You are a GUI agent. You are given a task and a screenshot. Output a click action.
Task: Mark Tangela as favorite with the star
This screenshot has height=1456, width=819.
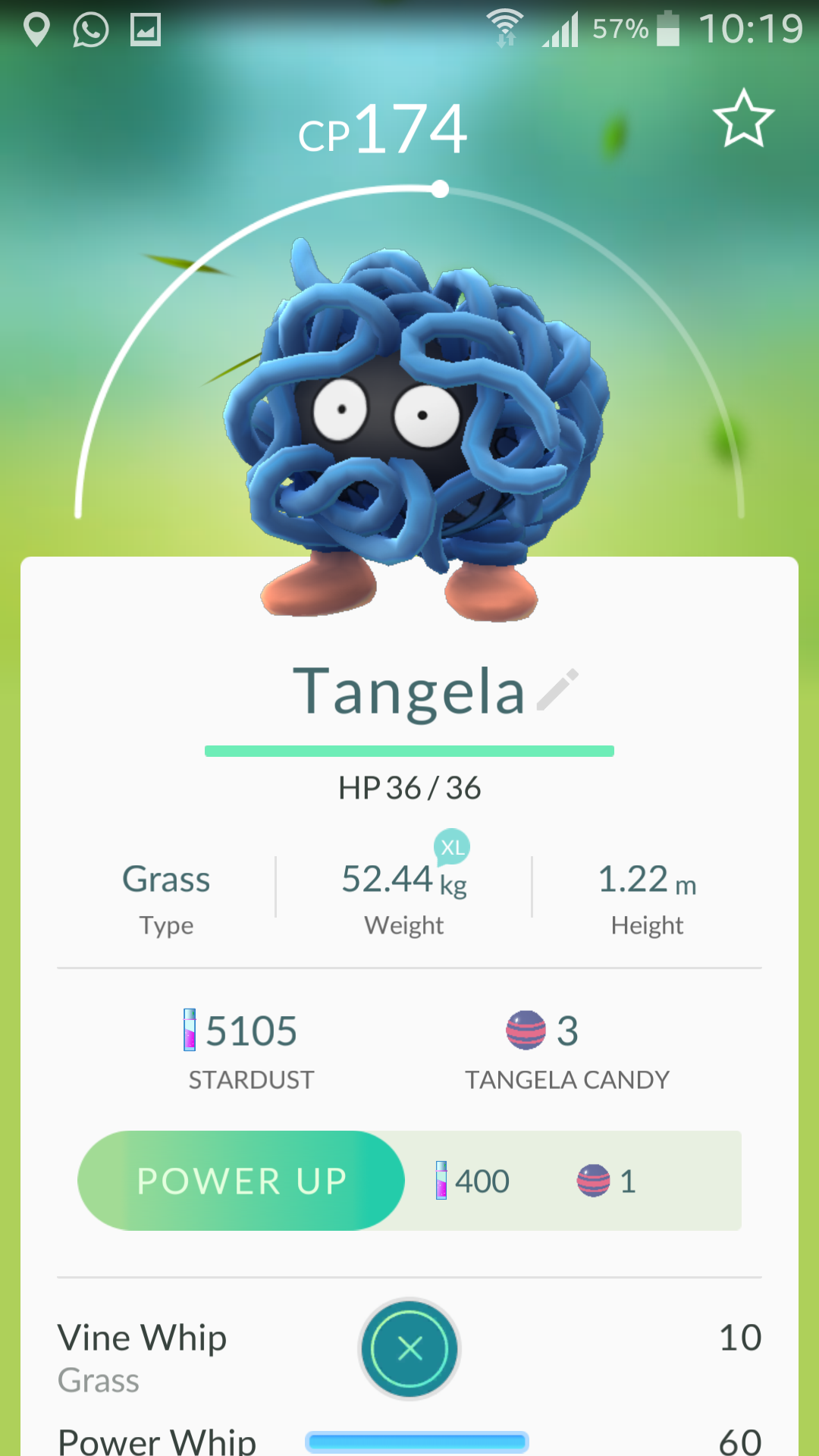click(743, 119)
